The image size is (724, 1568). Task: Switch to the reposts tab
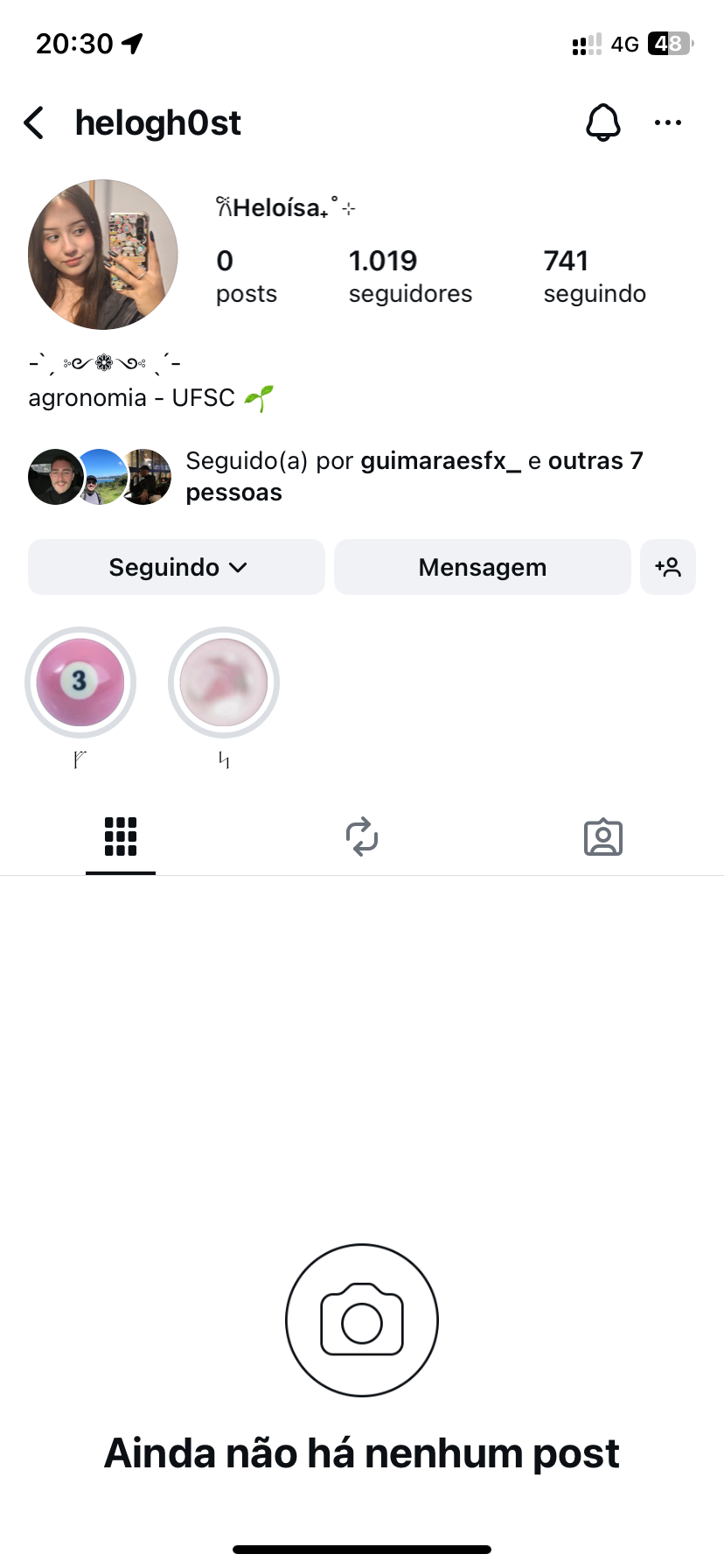(362, 836)
